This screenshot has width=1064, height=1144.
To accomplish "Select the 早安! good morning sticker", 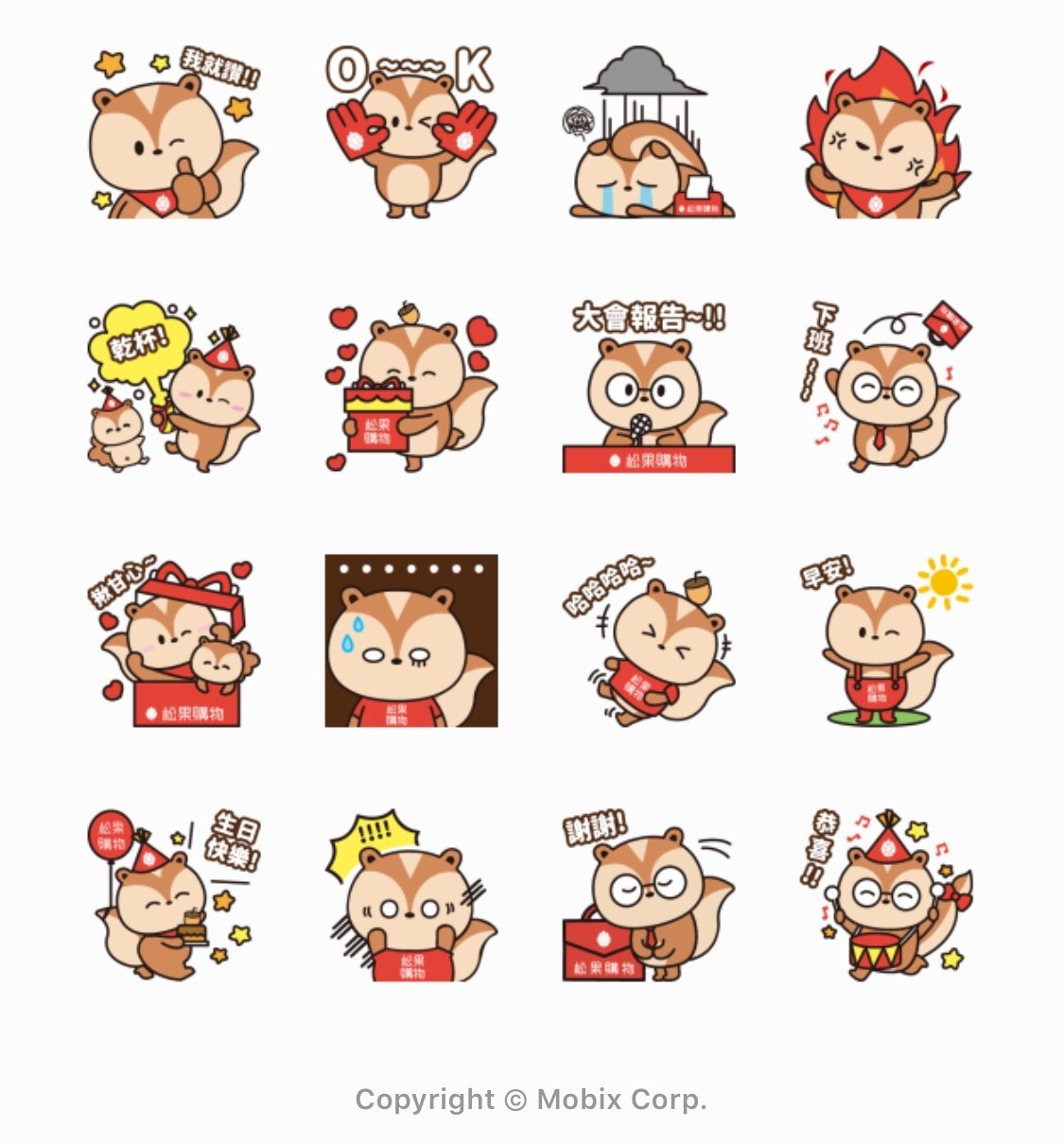I will (885, 641).
